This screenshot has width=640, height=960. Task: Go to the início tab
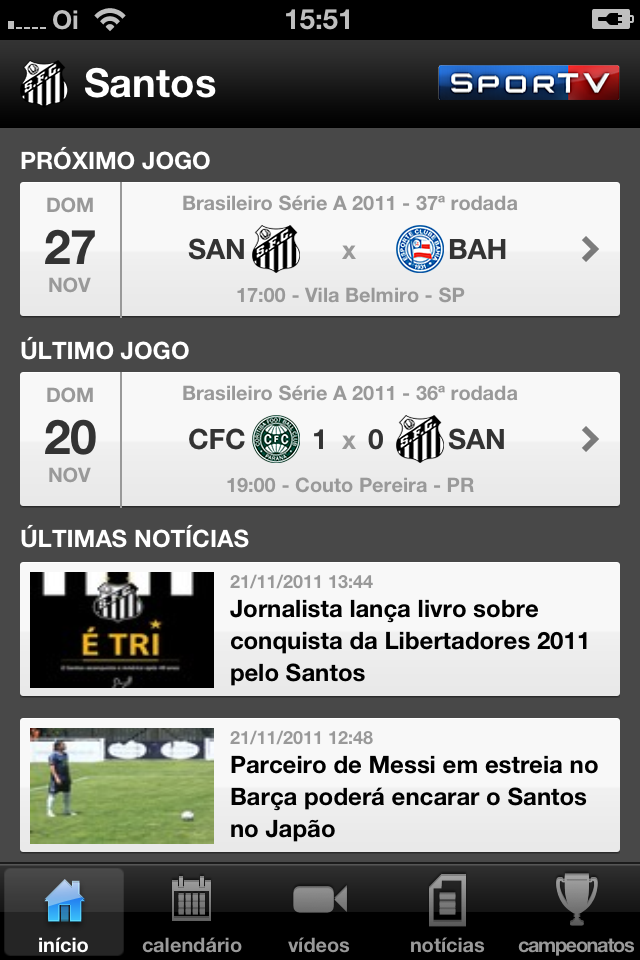[x=64, y=913]
